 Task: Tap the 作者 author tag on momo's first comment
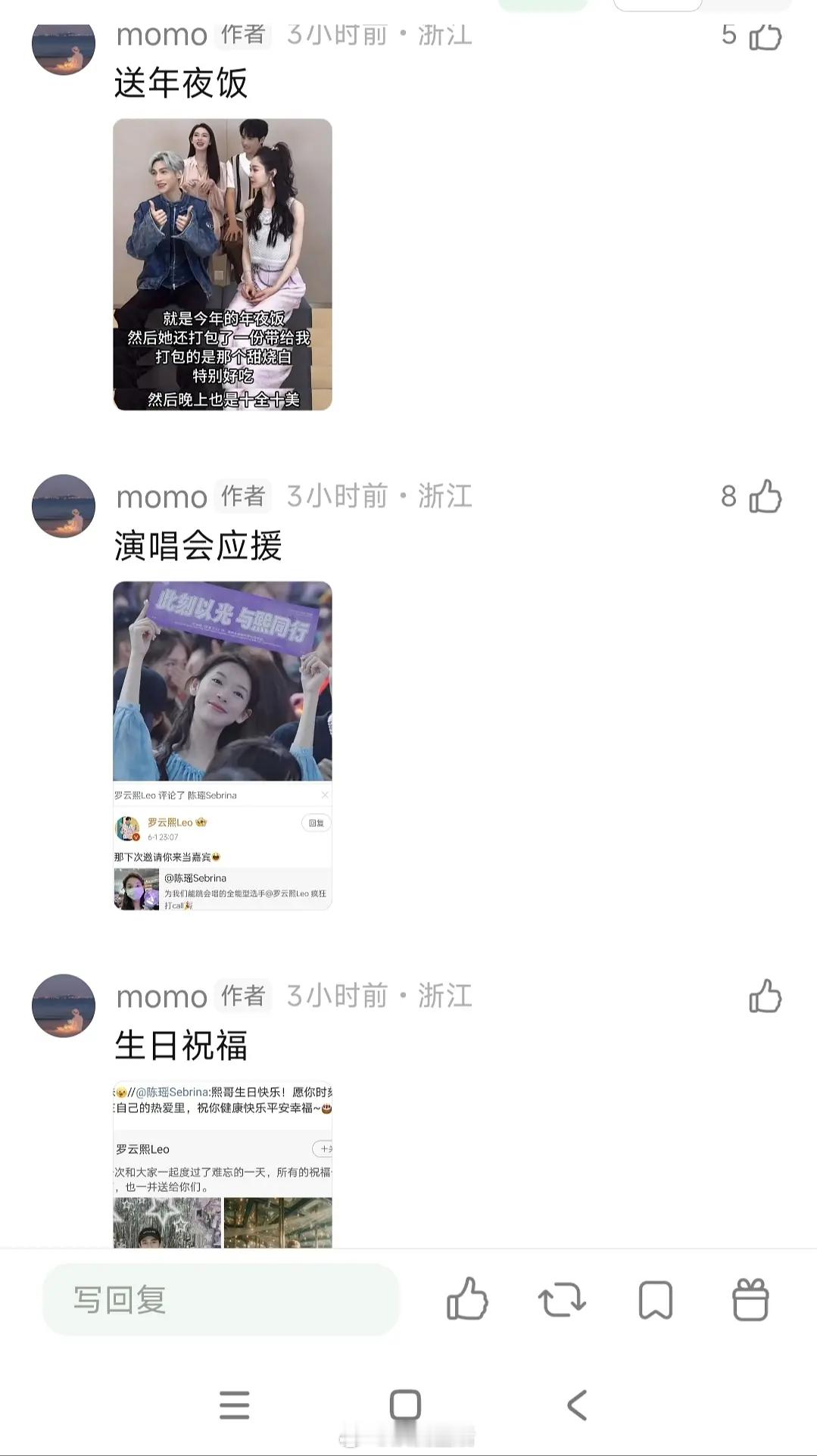pyautogui.click(x=242, y=33)
